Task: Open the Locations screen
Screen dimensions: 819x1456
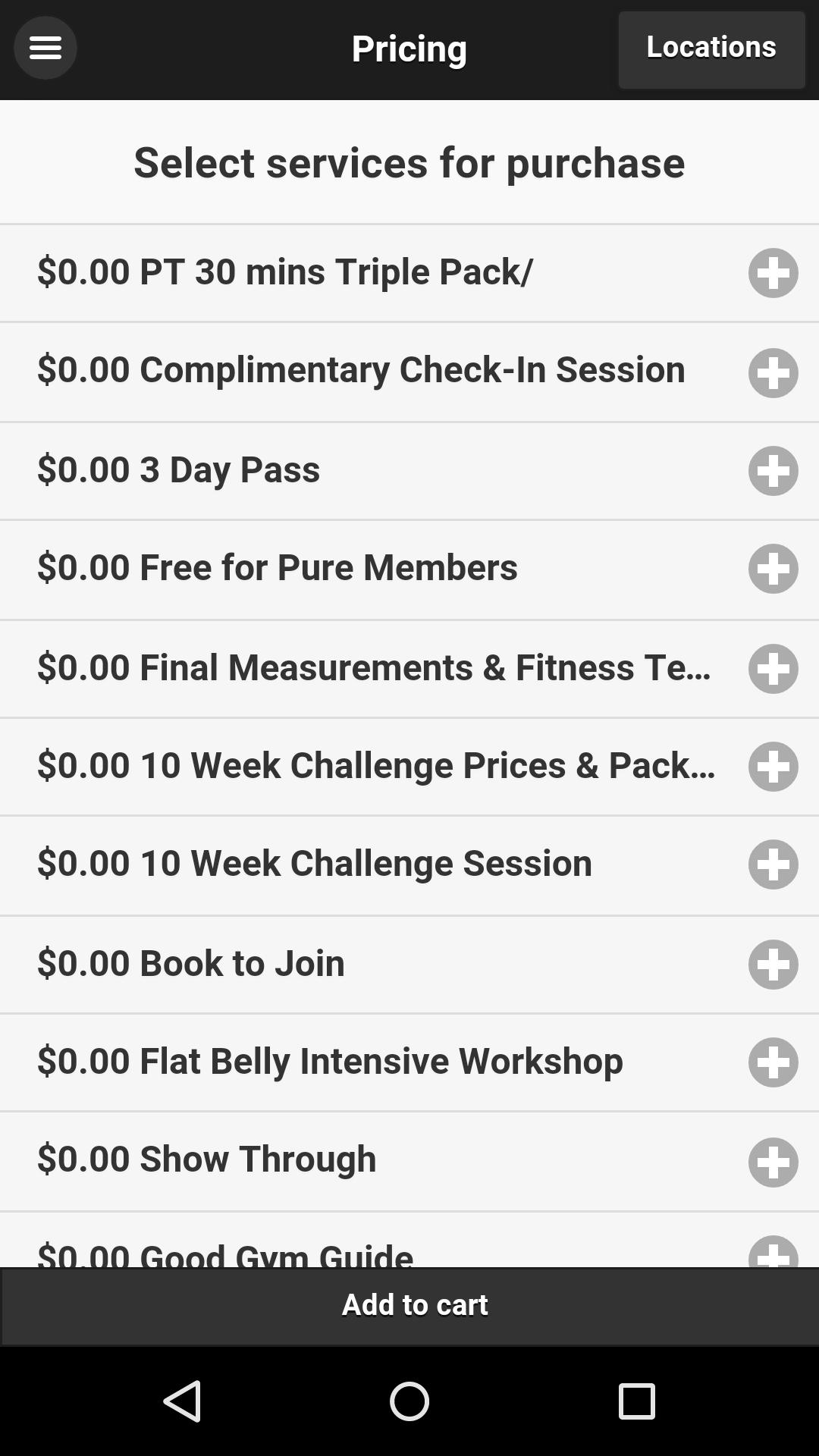Action: pos(711,48)
